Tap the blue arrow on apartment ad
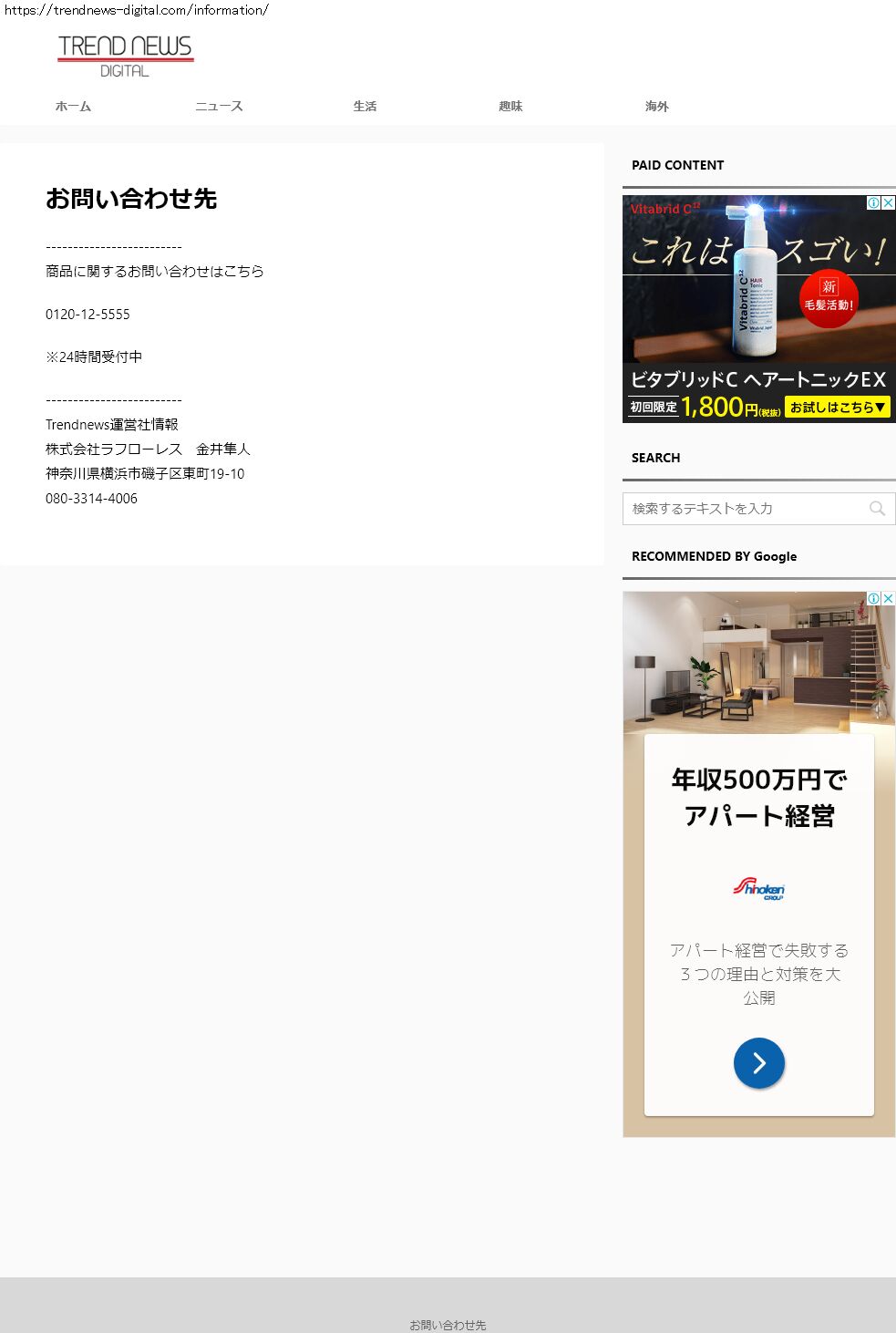The width and height of the screenshot is (896, 1333). point(758,1063)
